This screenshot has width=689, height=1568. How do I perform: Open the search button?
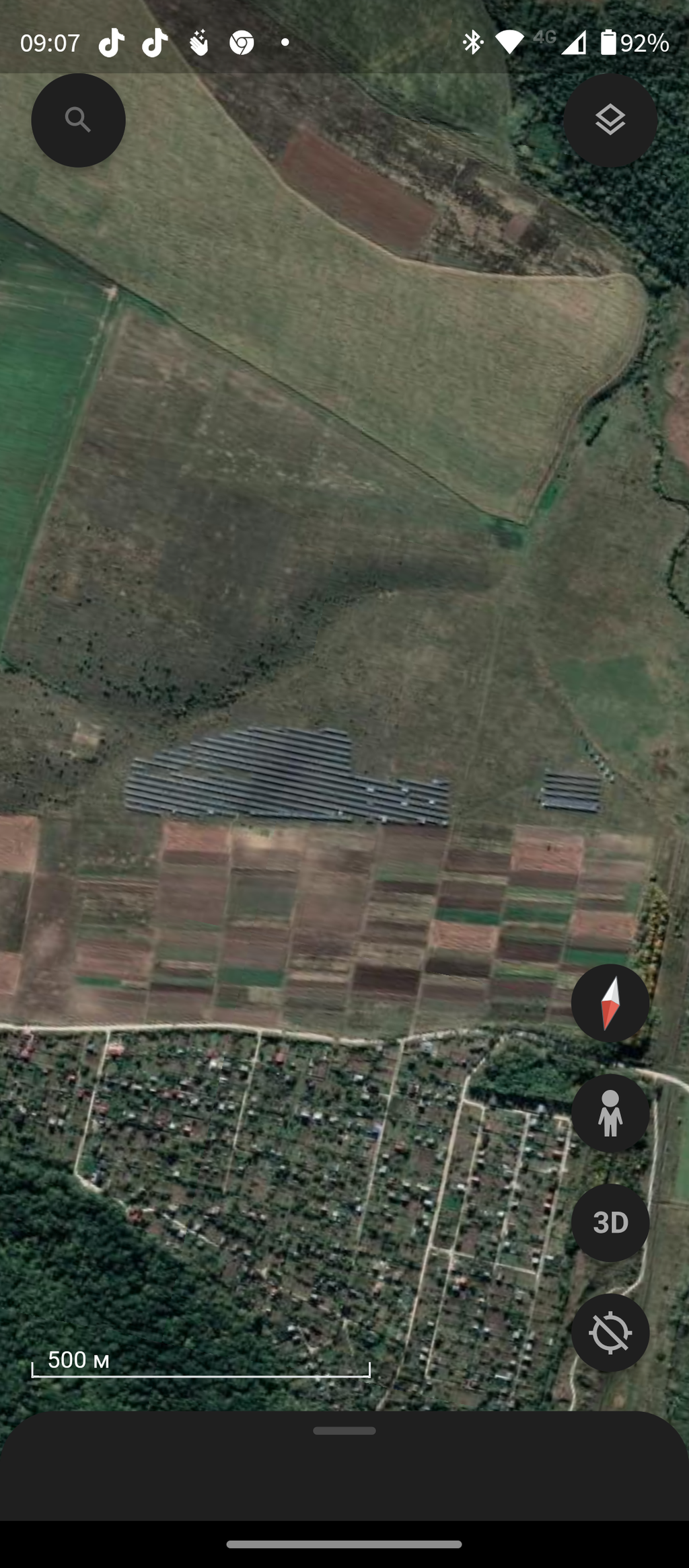78,120
